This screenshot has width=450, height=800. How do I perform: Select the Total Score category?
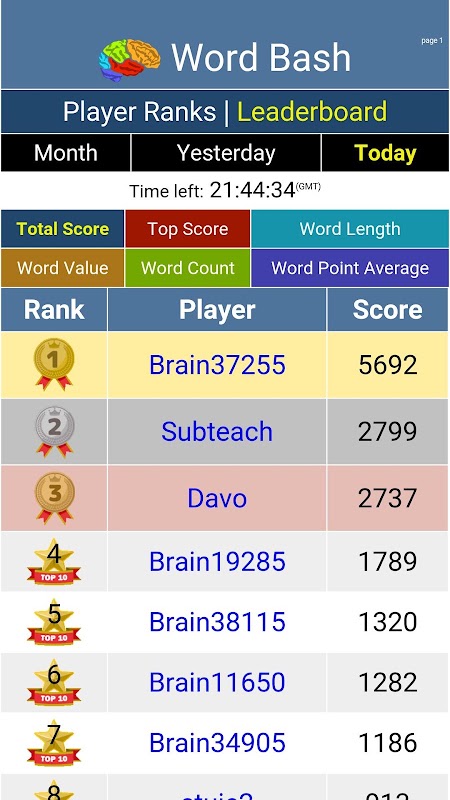point(62,229)
